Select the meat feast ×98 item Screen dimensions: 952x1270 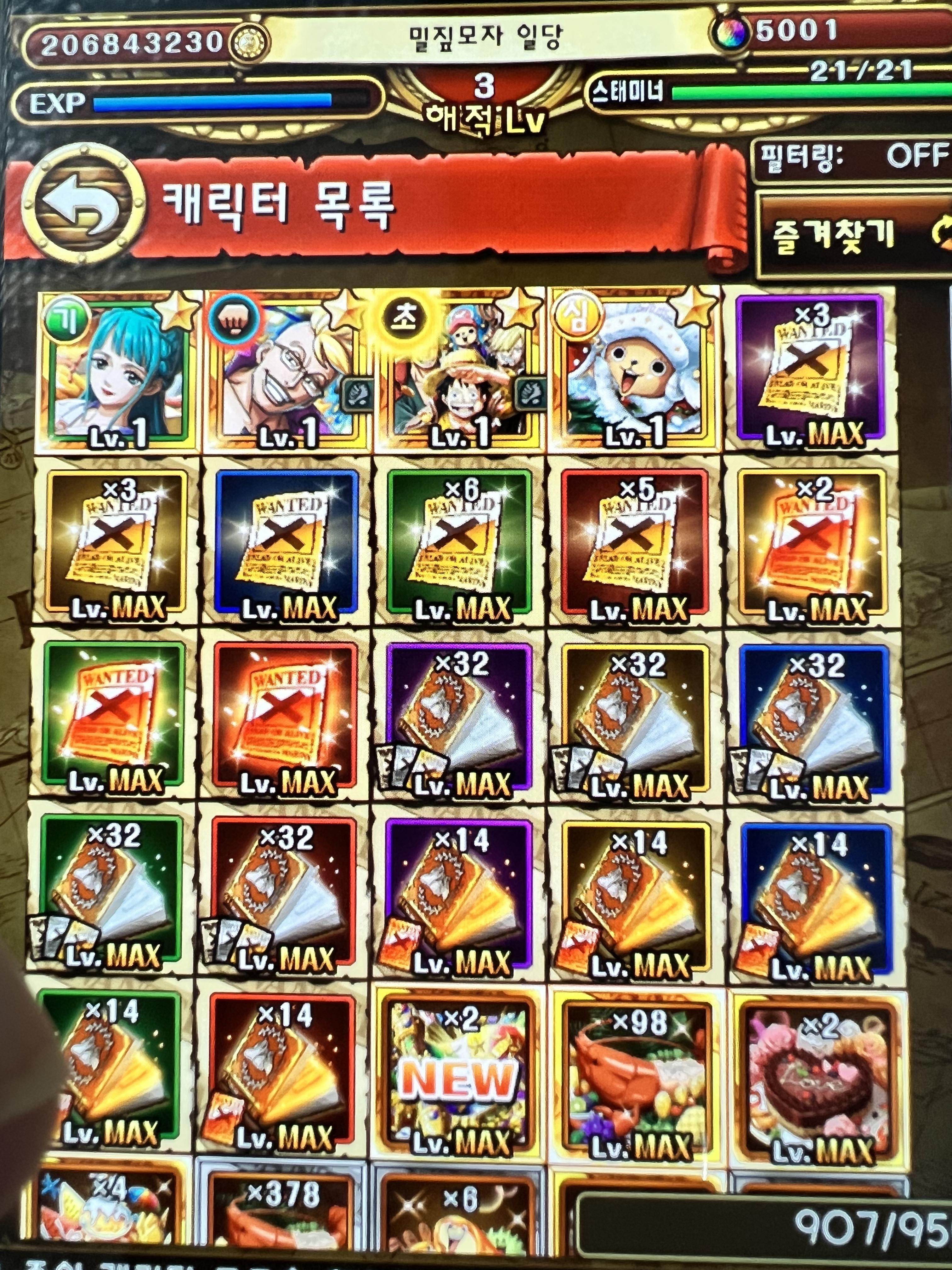[x=637, y=1074]
